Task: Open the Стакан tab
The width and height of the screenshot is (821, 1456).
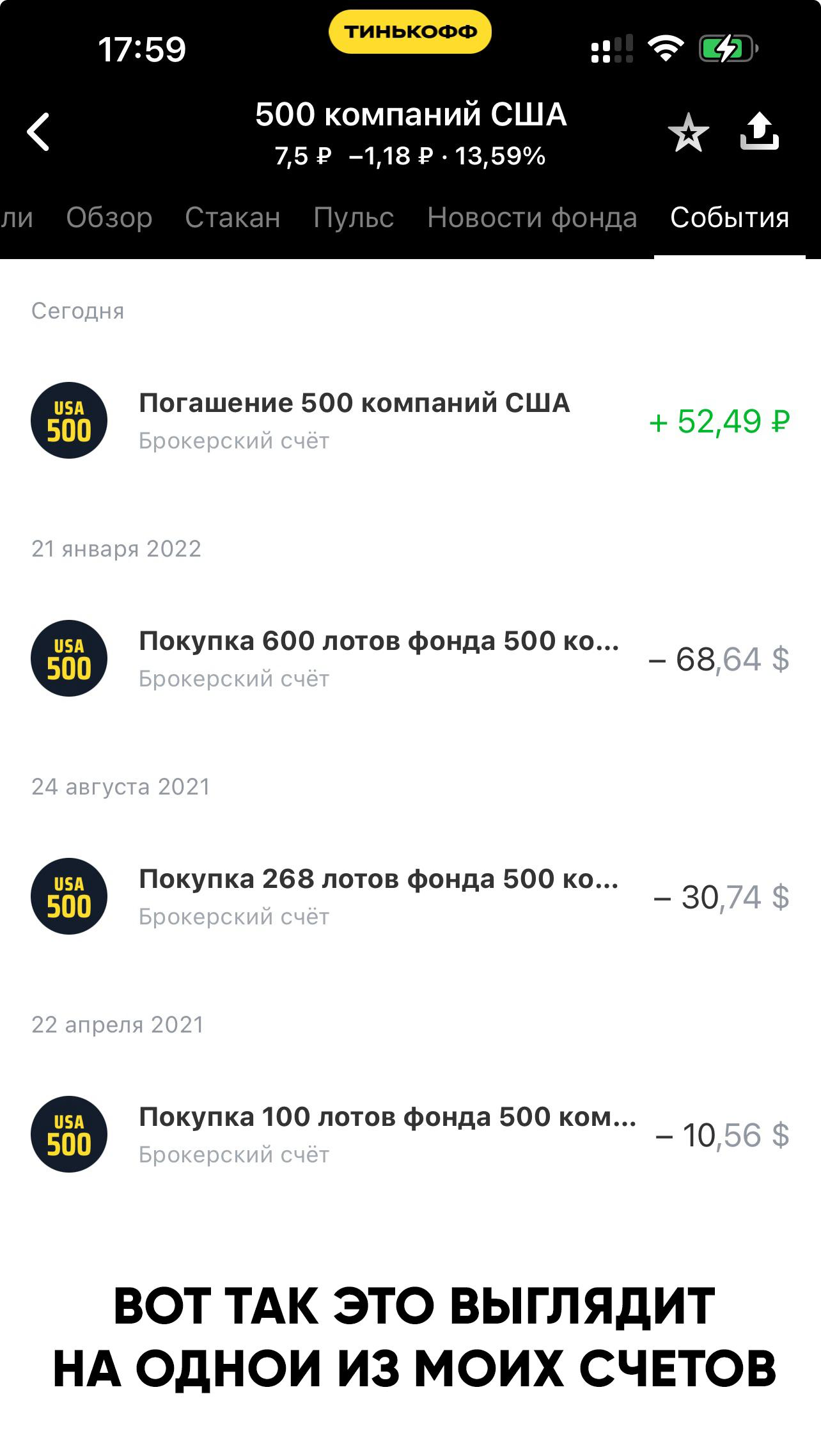Action: click(x=233, y=218)
